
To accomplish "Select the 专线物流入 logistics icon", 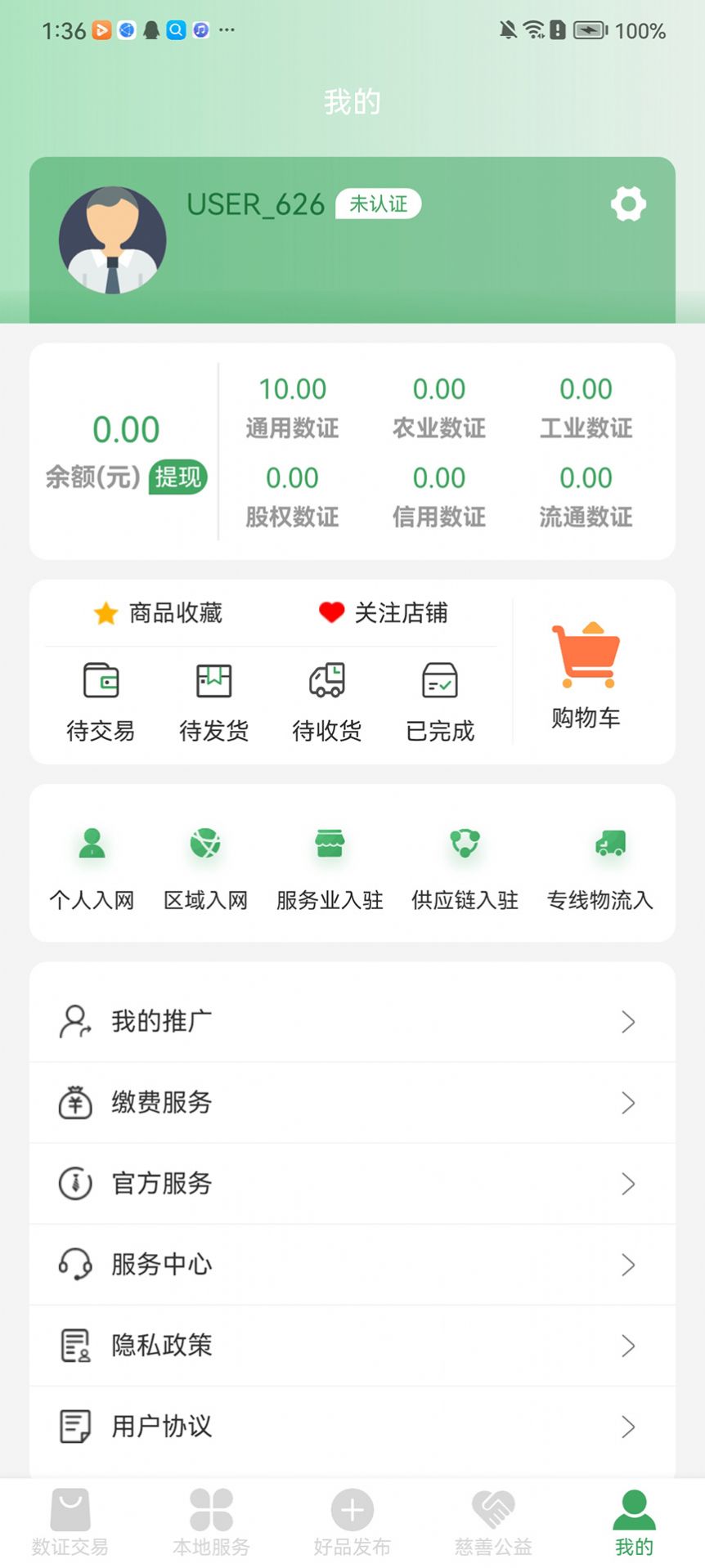I will [x=599, y=862].
